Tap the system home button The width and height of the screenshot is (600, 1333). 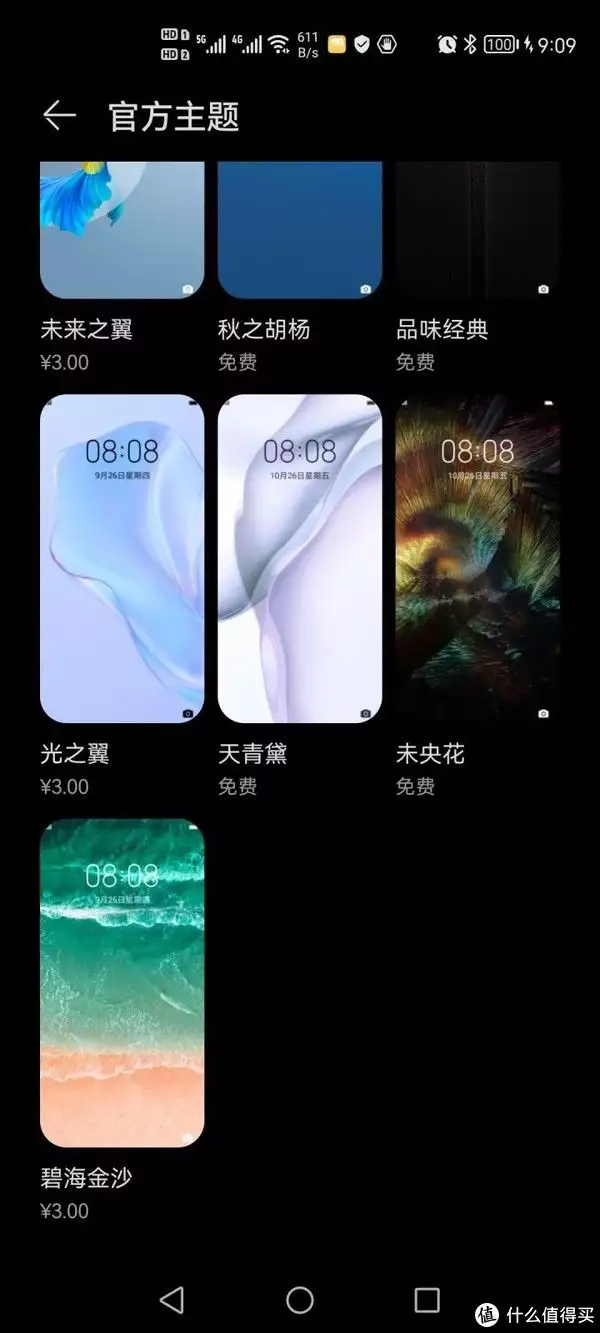(300, 1299)
